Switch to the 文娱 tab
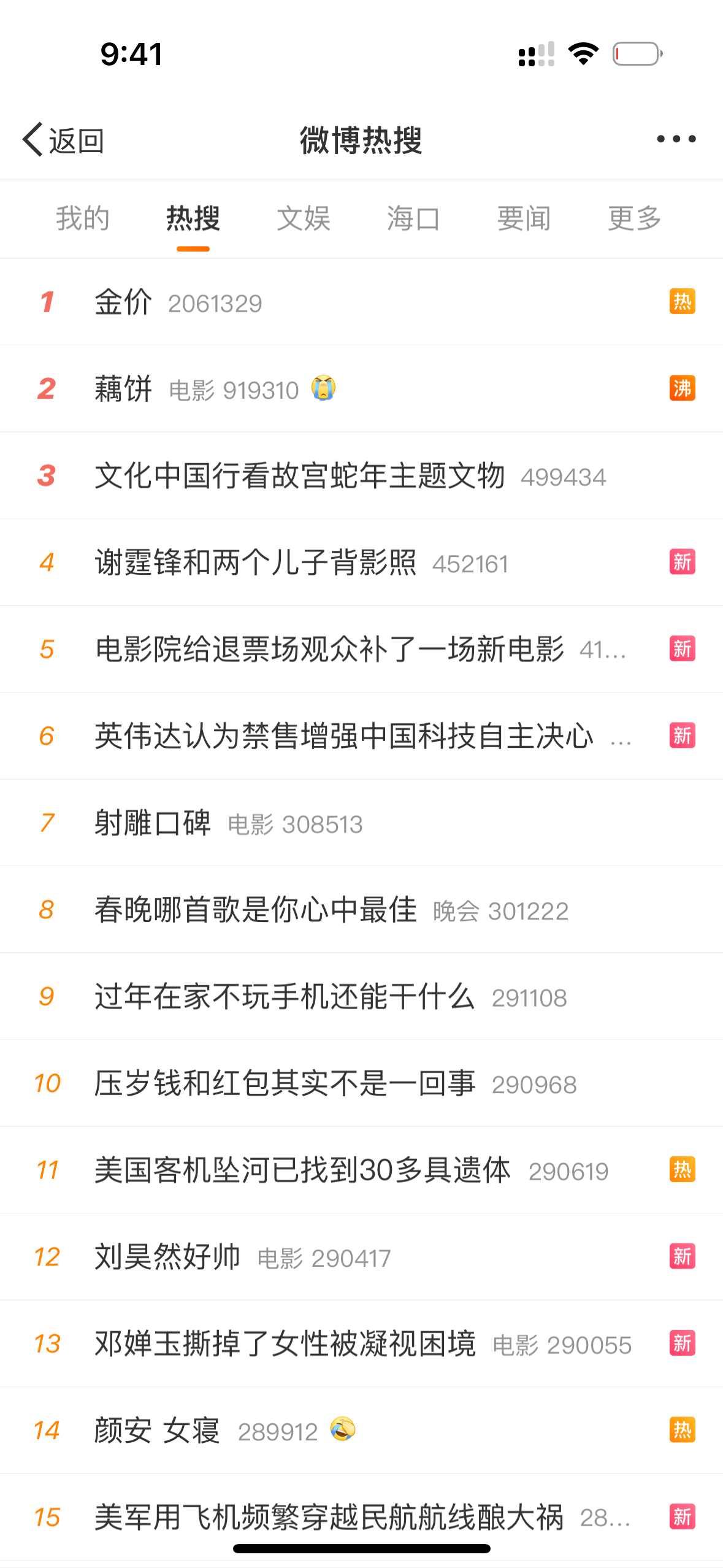 (304, 218)
